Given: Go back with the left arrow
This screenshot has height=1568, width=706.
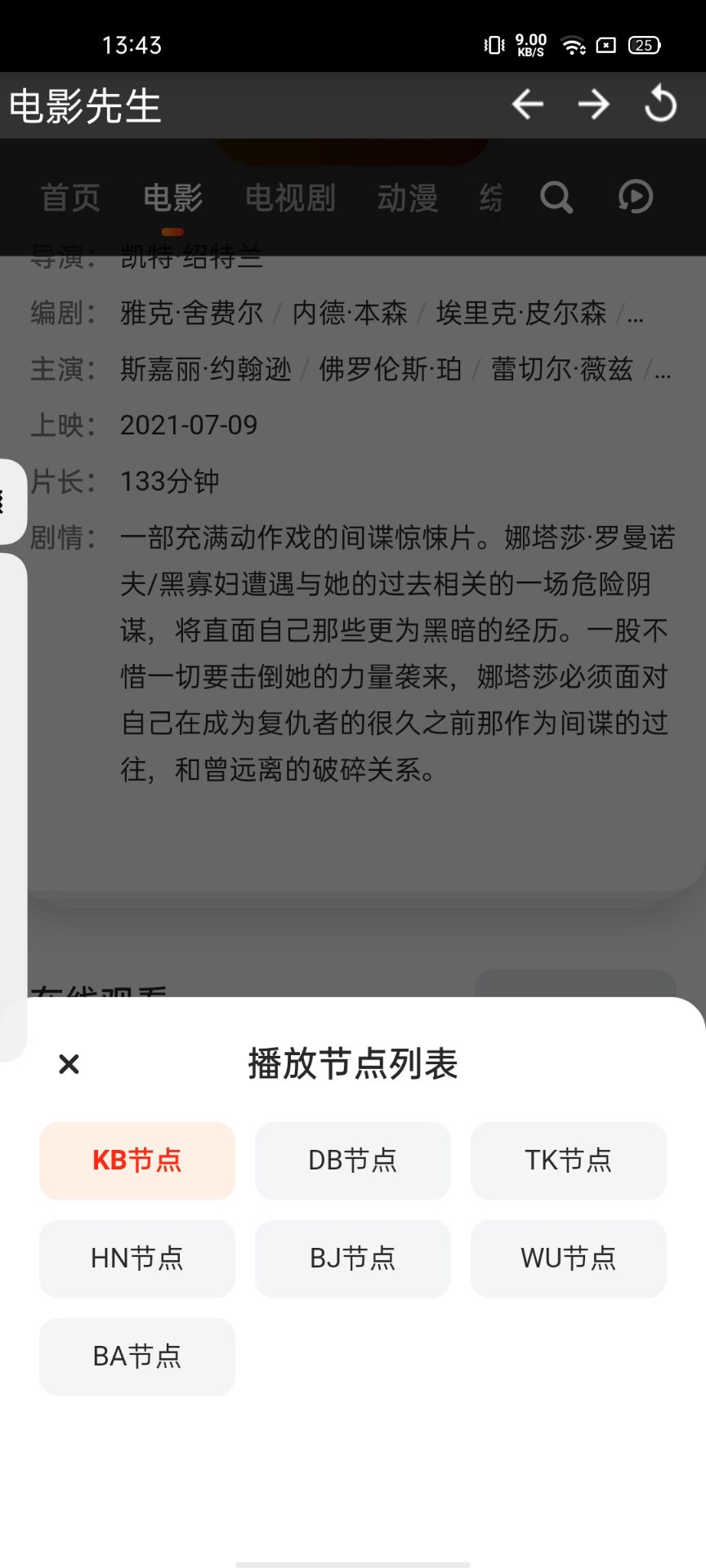Looking at the screenshot, I should pyautogui.click(x=528, y=105).
